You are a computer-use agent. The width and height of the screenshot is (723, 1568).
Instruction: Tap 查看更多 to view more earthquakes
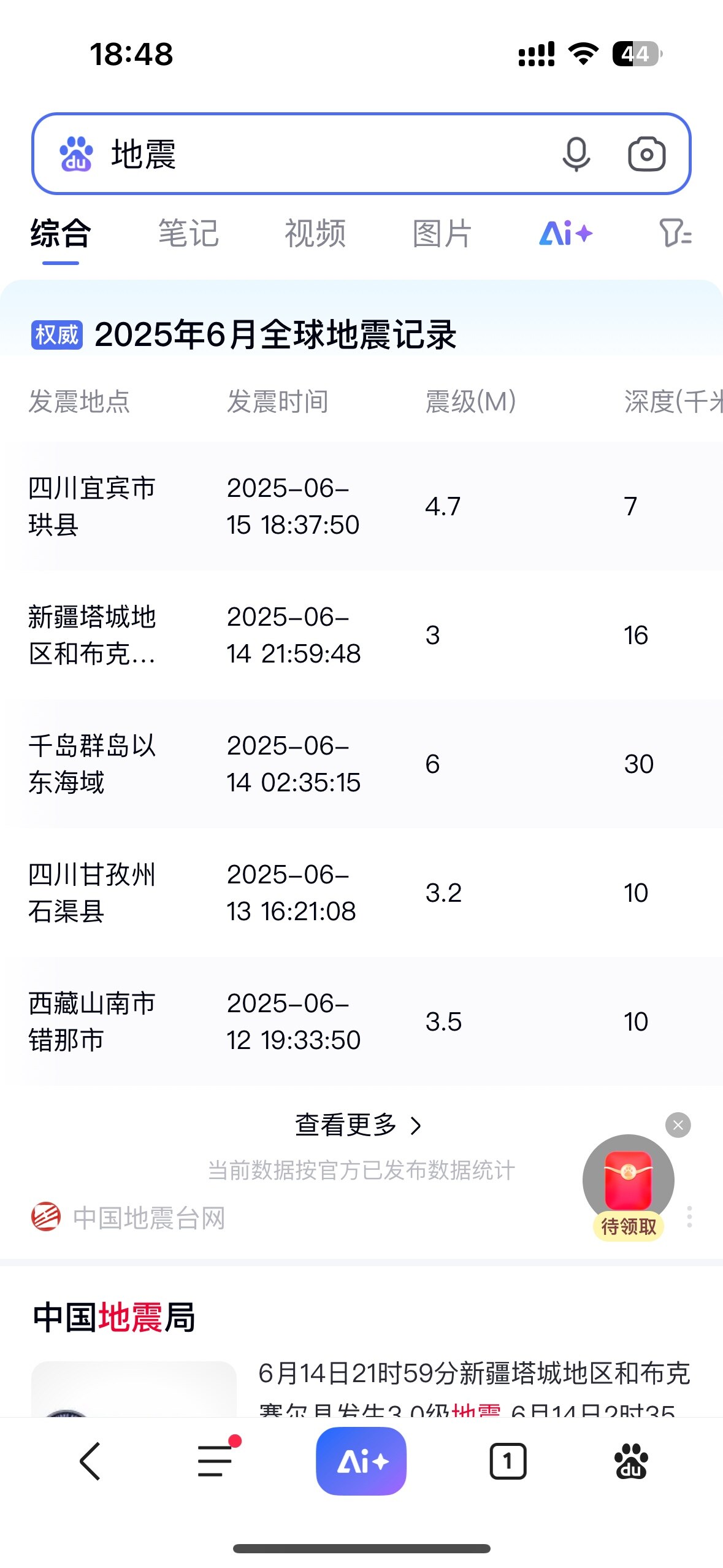coord(359,1125)
